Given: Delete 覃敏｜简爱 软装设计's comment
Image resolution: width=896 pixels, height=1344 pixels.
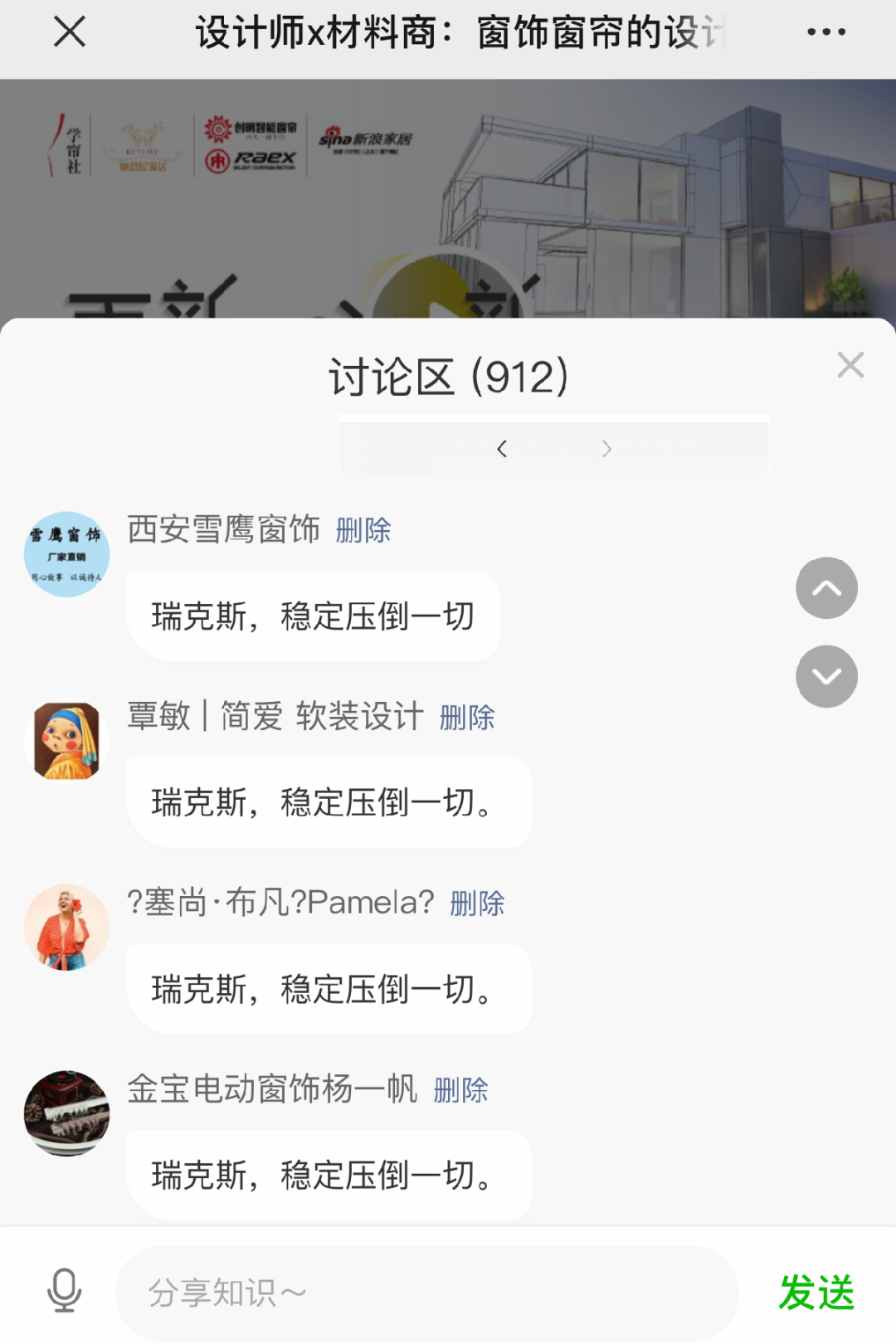Looking at the screenshot, I should 467,718.
